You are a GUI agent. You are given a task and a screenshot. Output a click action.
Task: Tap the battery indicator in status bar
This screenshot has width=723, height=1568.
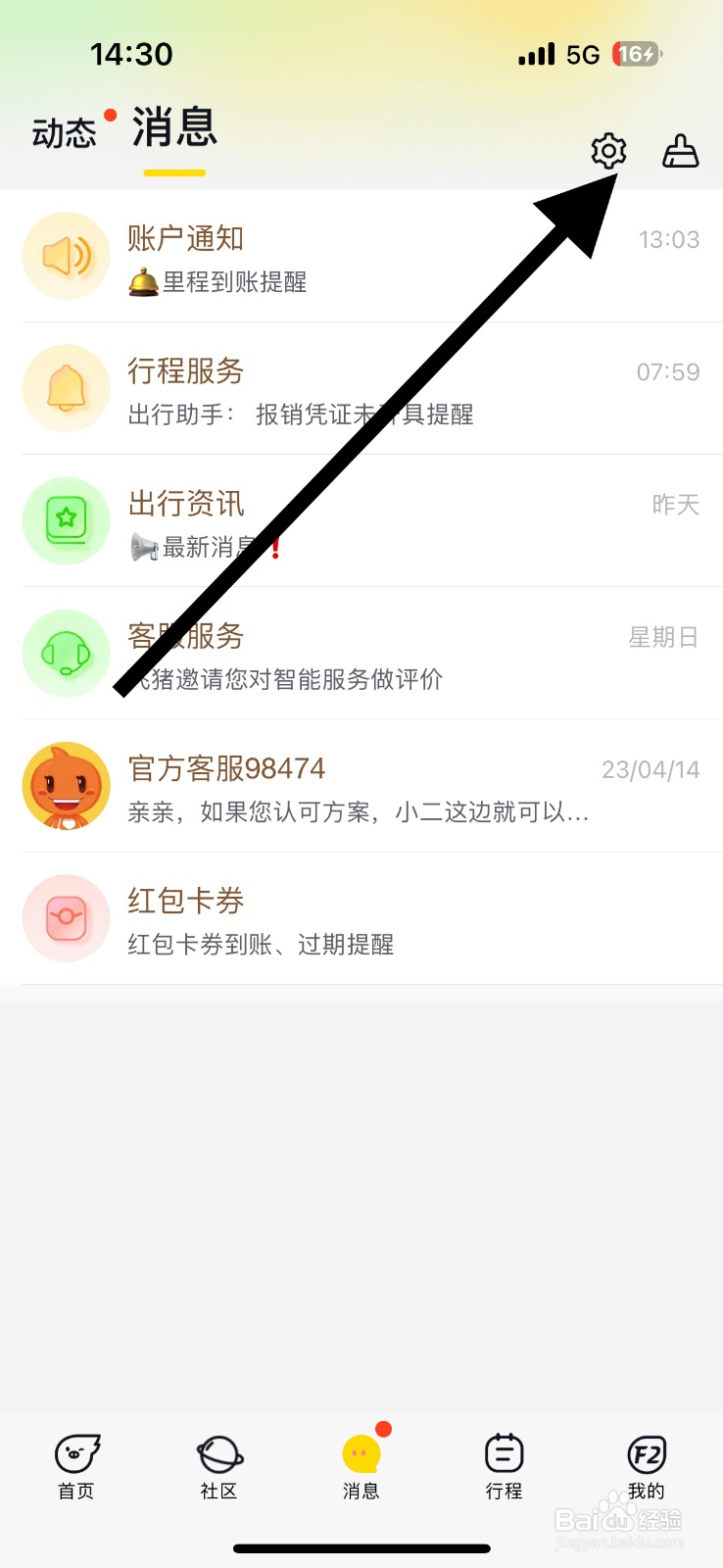point(635,54)
